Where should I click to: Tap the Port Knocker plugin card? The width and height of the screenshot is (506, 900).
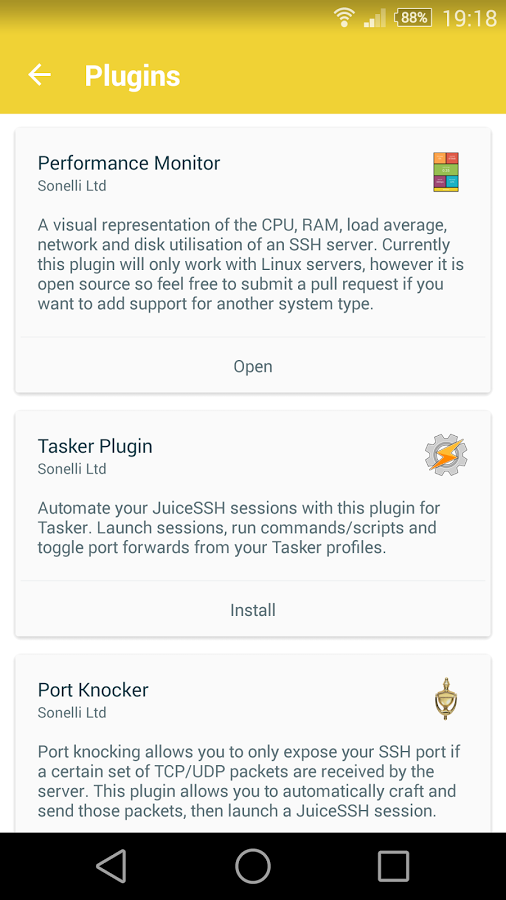pos(252,743)
